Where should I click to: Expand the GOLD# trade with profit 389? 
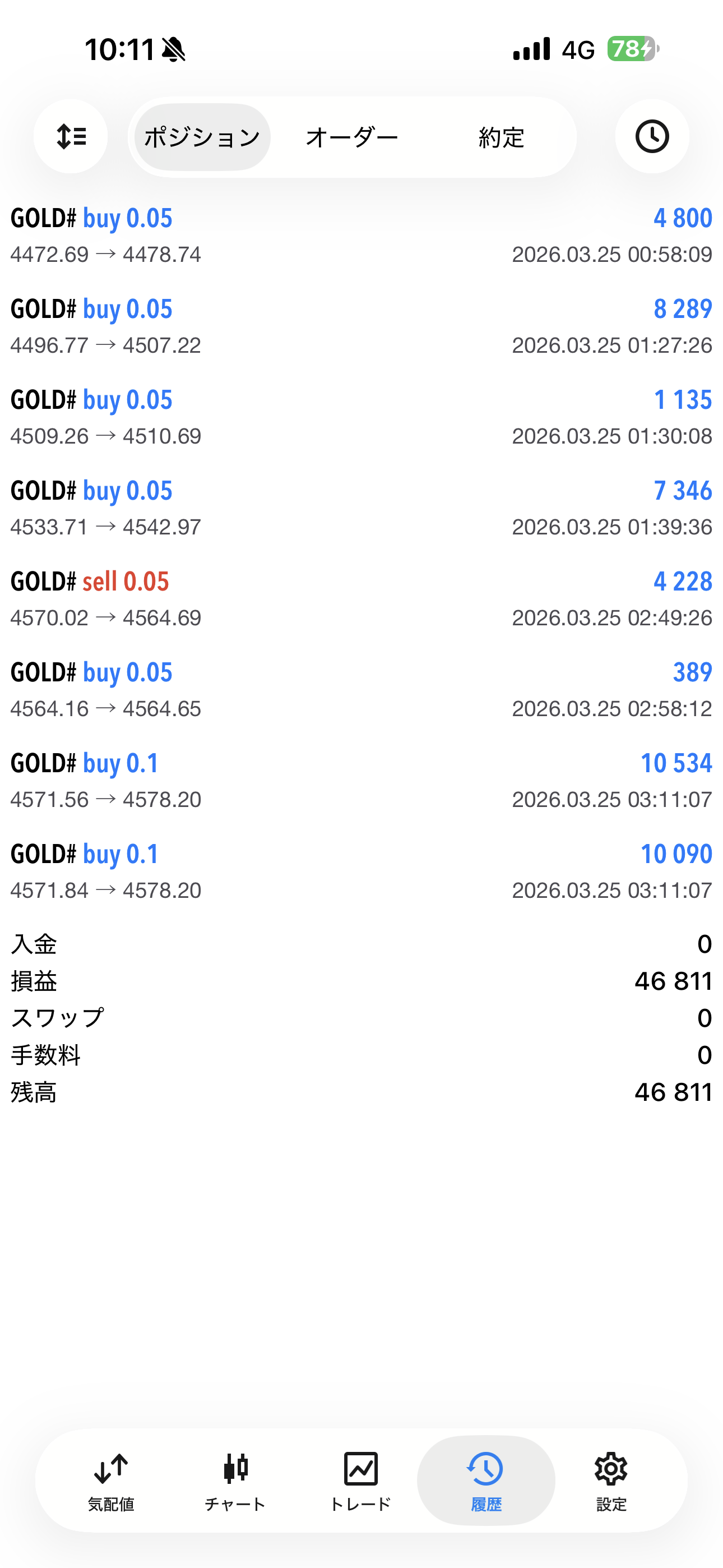tap(361, 690)
